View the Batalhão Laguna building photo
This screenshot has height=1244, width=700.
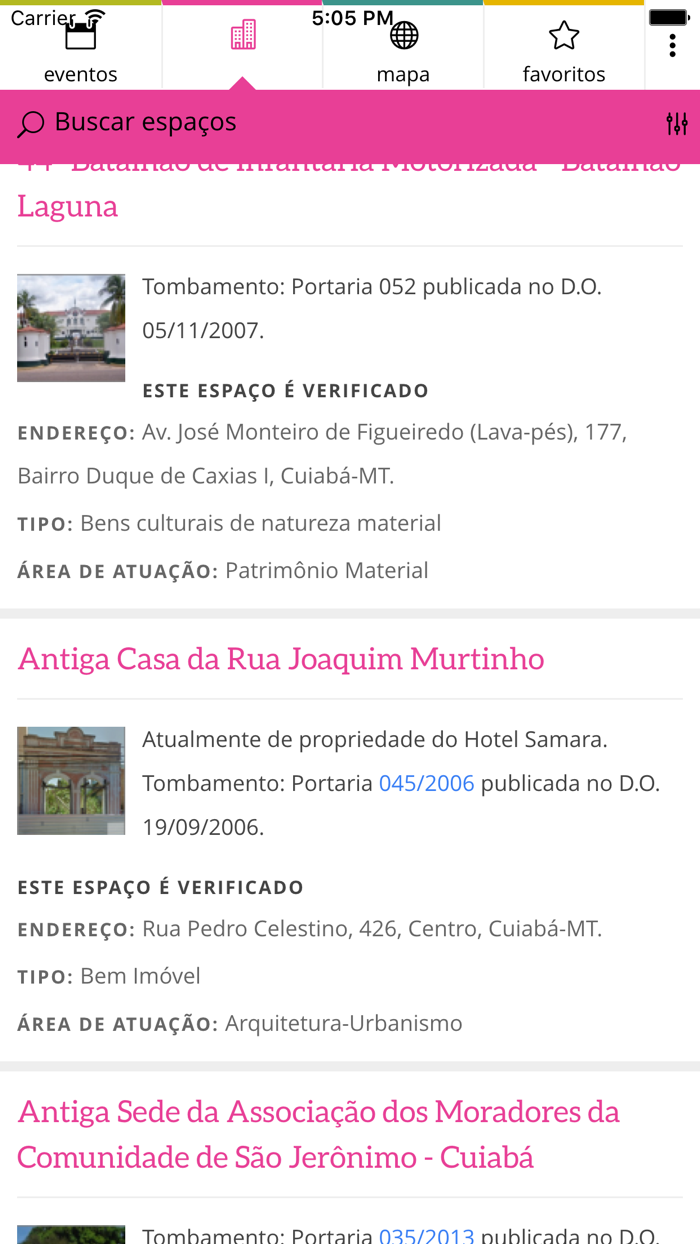(x=71, y=328)
